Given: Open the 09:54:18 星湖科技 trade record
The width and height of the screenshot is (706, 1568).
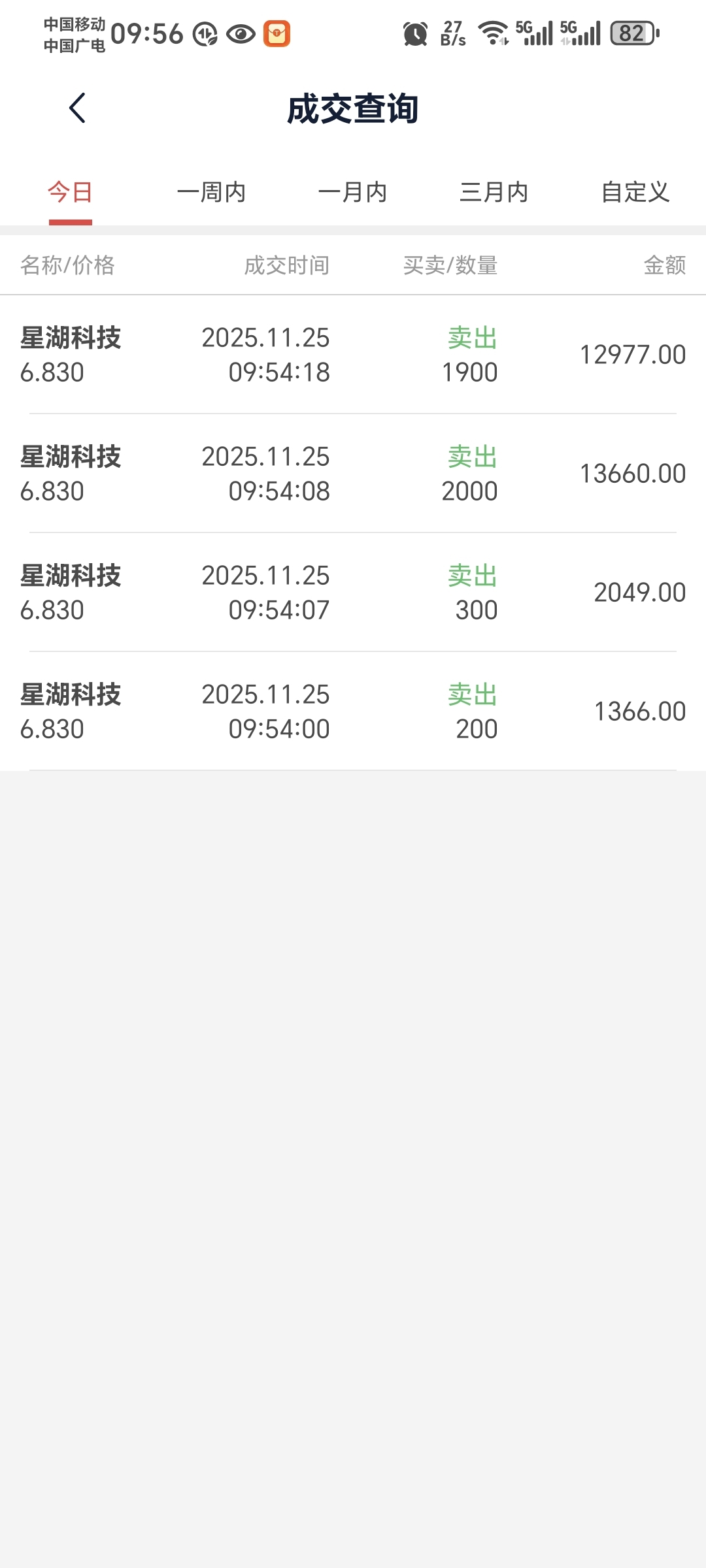Looking at the screenshot, I should [x=353, y=355].
